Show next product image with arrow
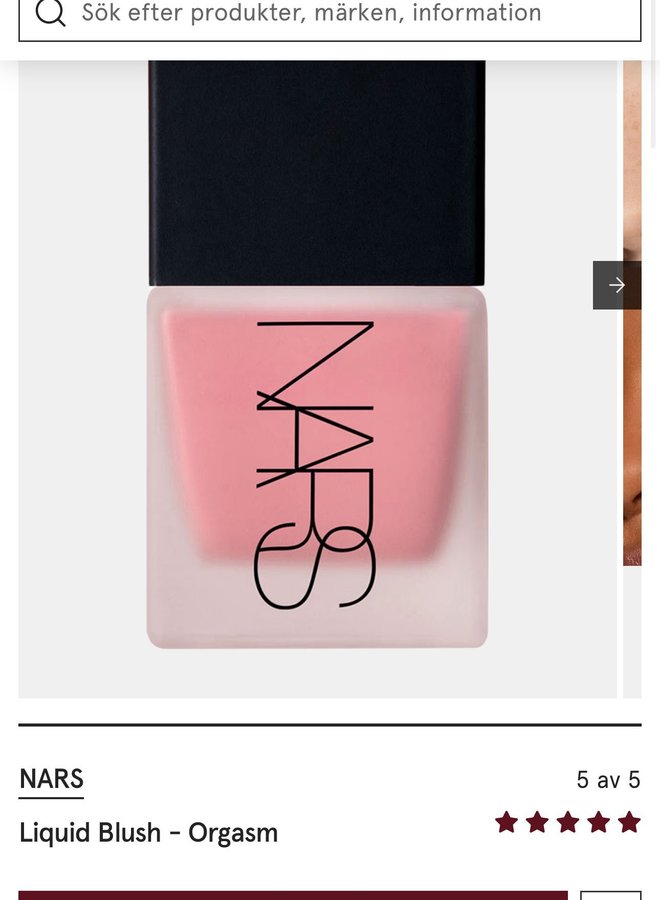This screenshot has width=660, height=900. click(x=616, y=285)
